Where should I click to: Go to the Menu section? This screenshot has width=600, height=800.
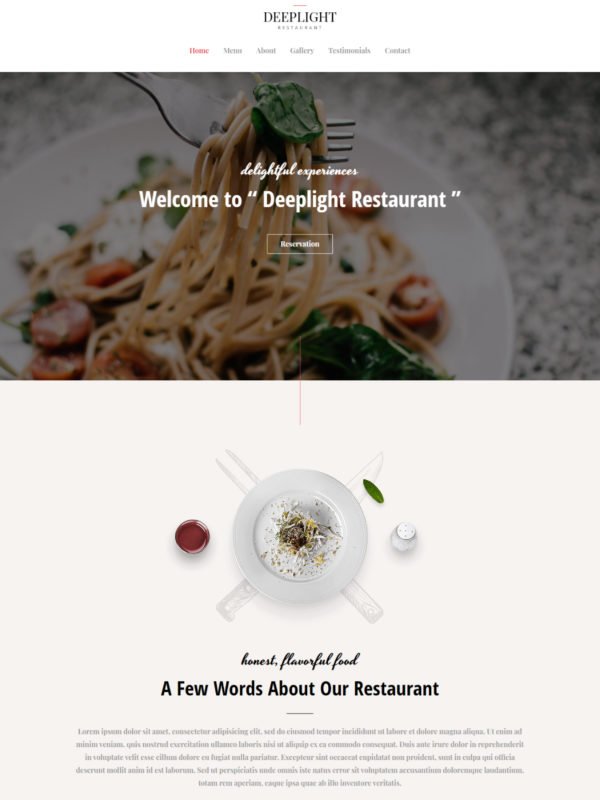(232, 50)
